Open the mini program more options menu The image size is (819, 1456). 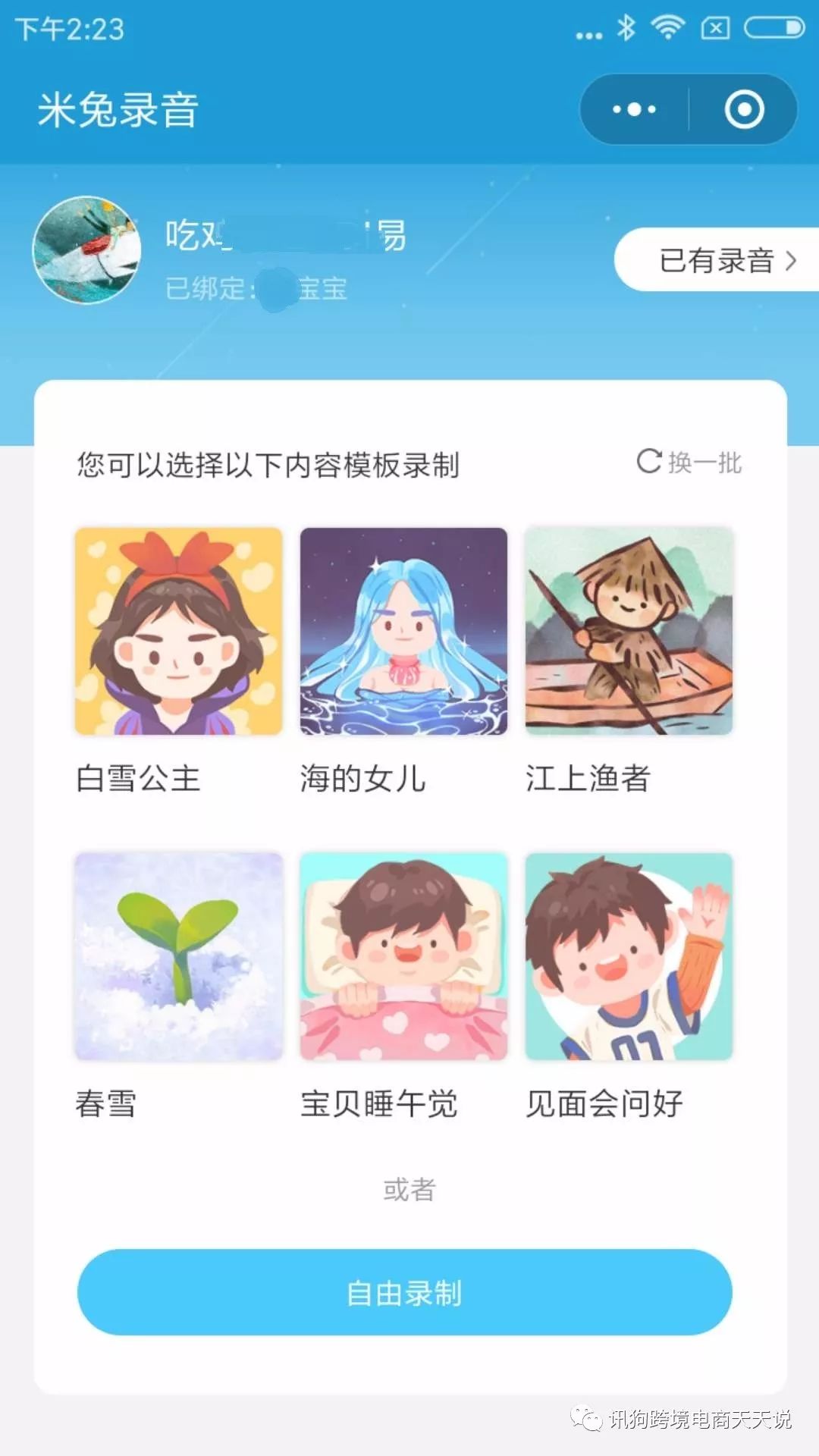(634, 110)
